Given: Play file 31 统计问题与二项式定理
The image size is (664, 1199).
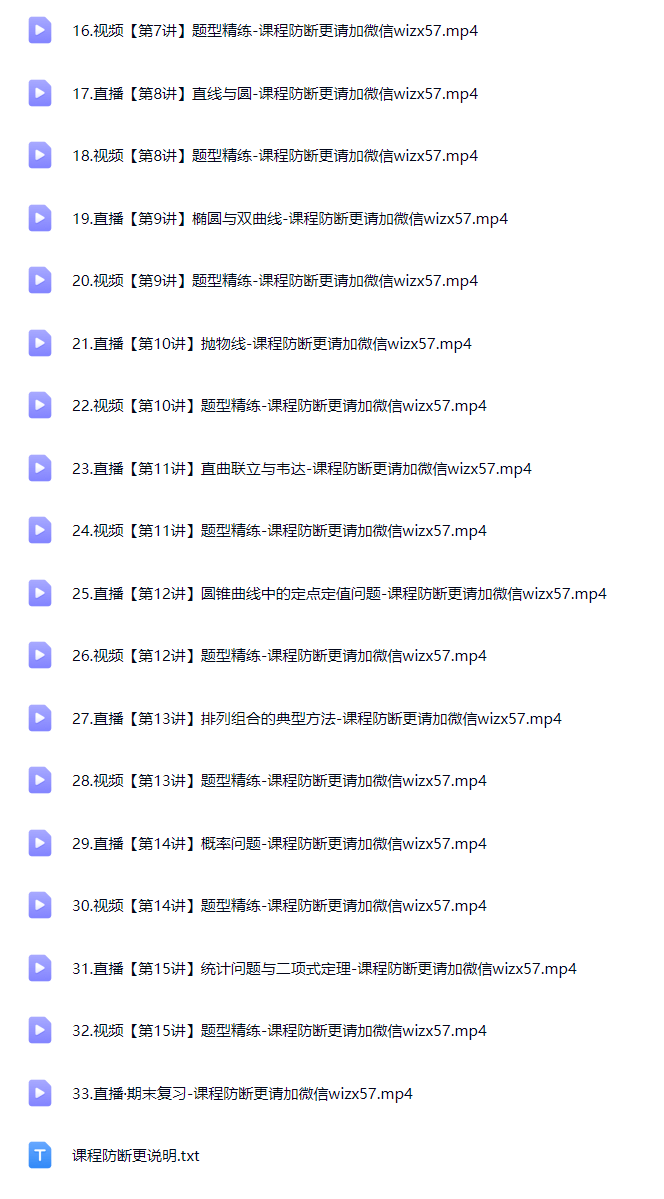Looking at the screenshot, I should [x=324, y=969].
